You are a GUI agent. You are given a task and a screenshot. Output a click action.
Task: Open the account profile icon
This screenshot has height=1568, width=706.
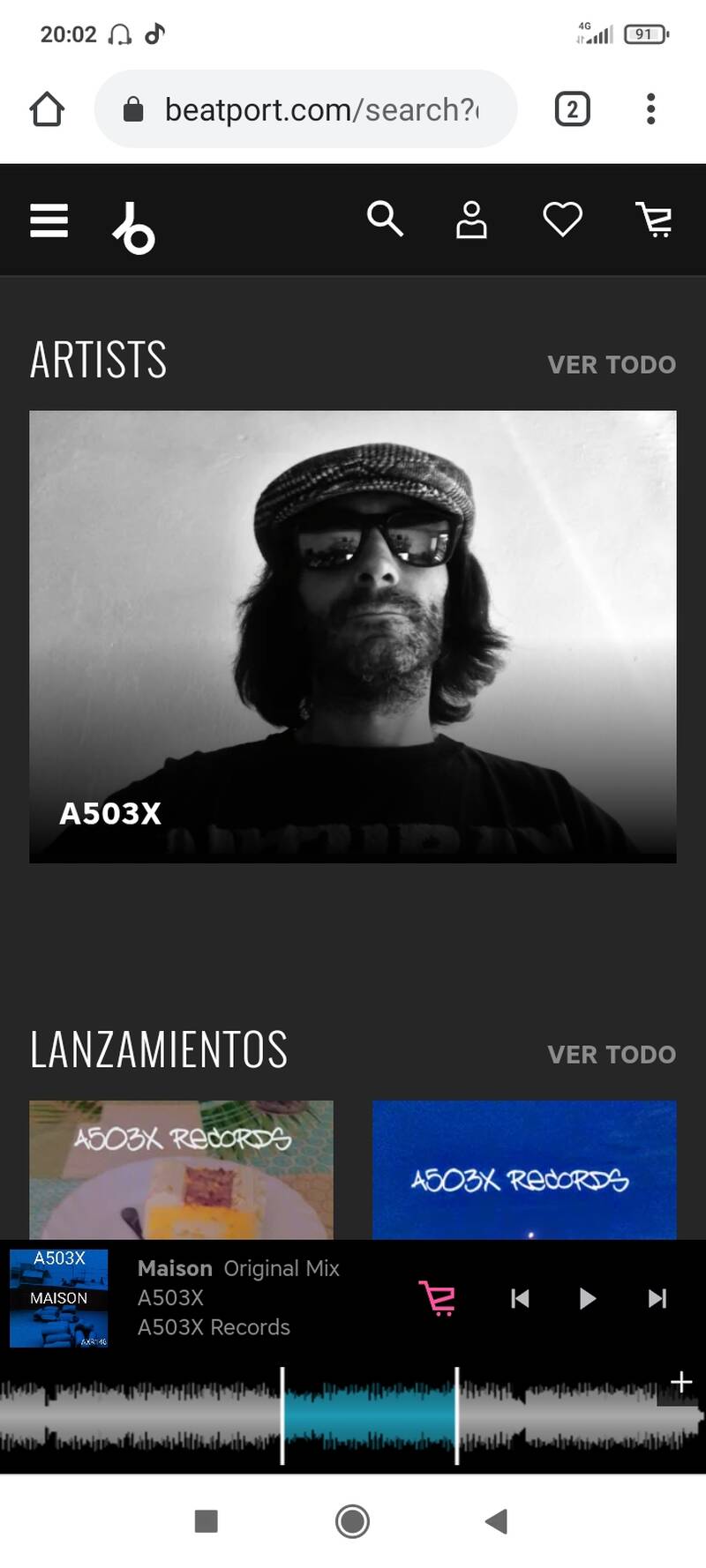tap(471, 220)
